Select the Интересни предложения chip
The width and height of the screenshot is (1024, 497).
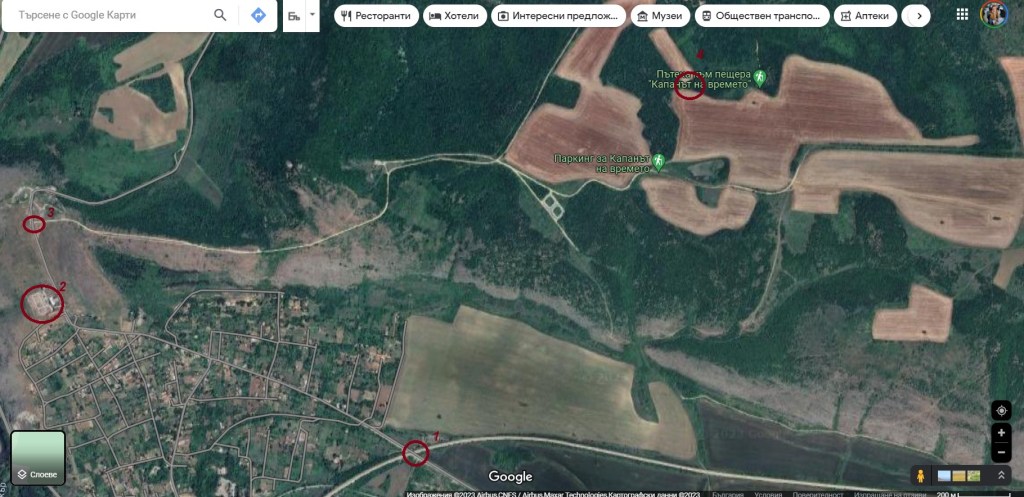[x=560, y=16]
